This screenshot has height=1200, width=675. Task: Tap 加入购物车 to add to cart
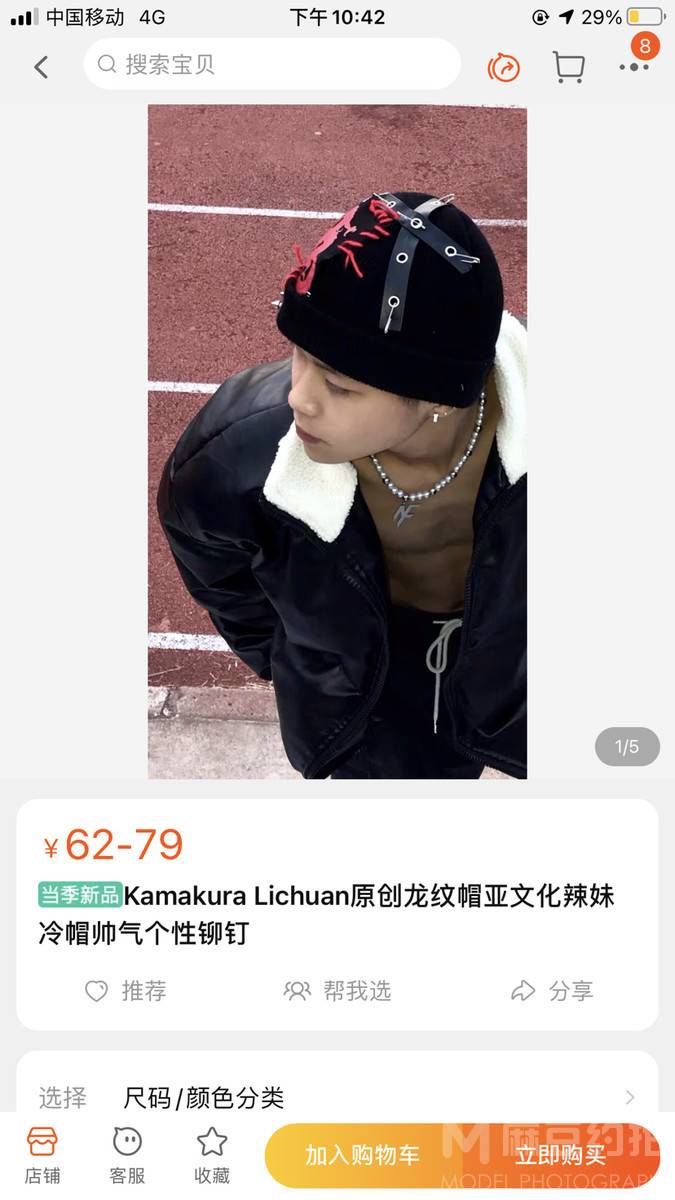[x=362, y=1156]
